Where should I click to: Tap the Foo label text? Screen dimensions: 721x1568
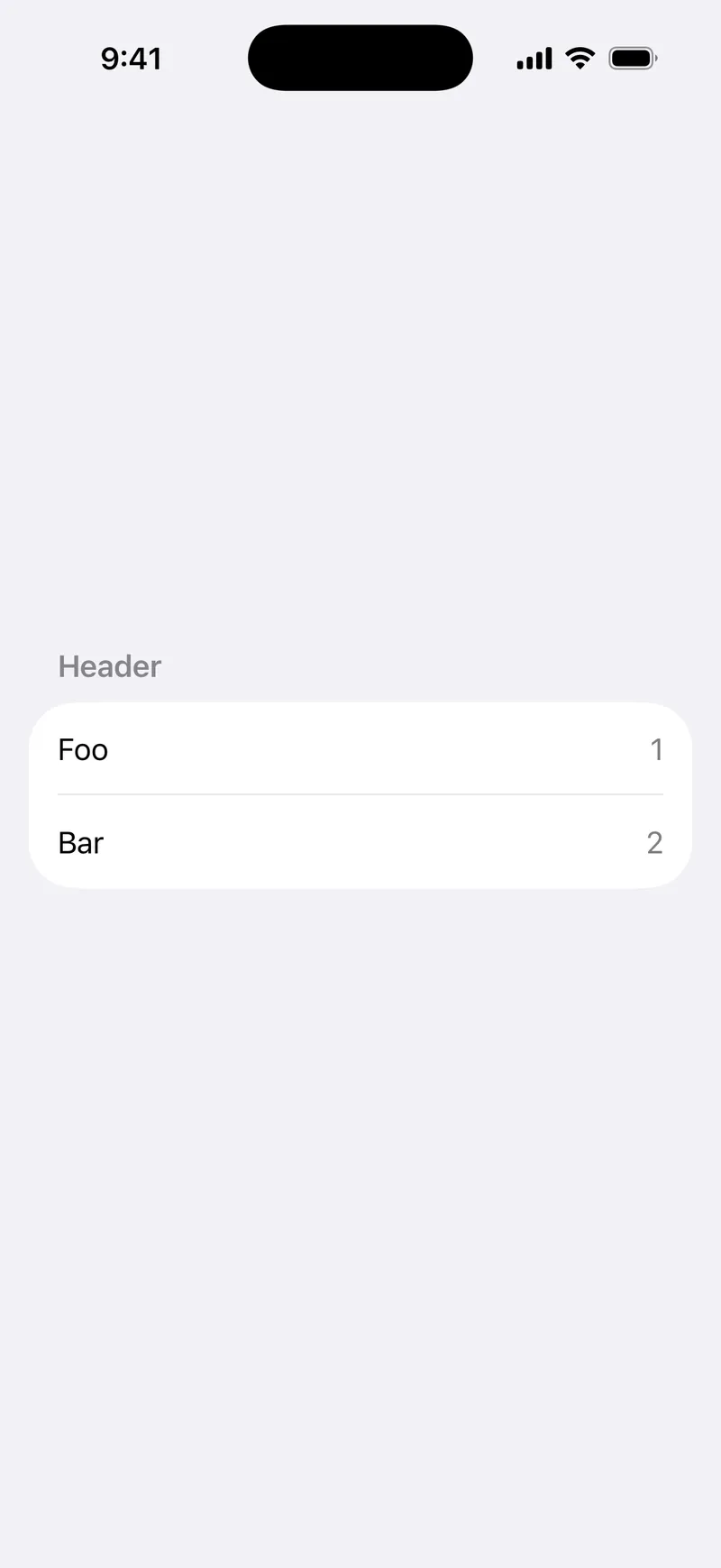[82, 749]
